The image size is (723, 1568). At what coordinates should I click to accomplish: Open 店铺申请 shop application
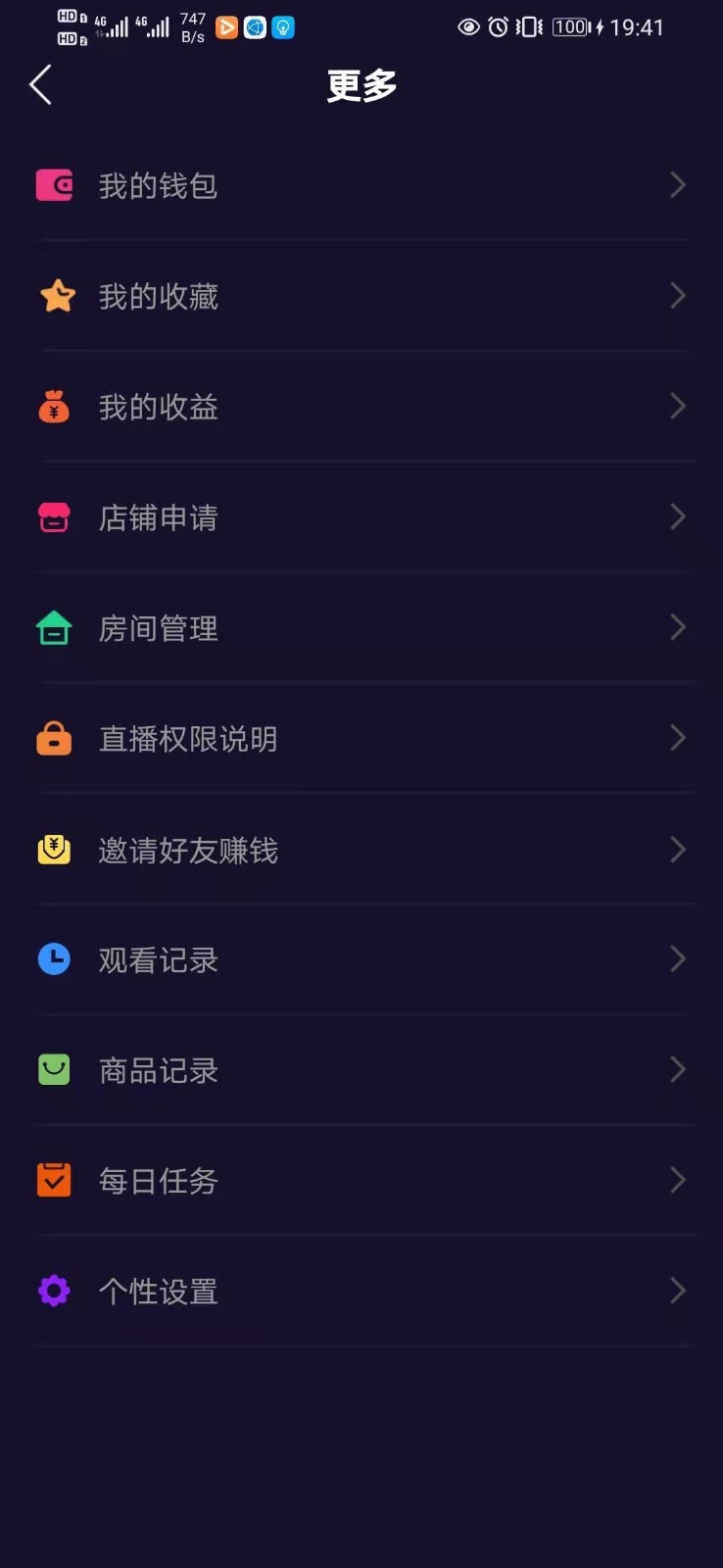point(361,517)
